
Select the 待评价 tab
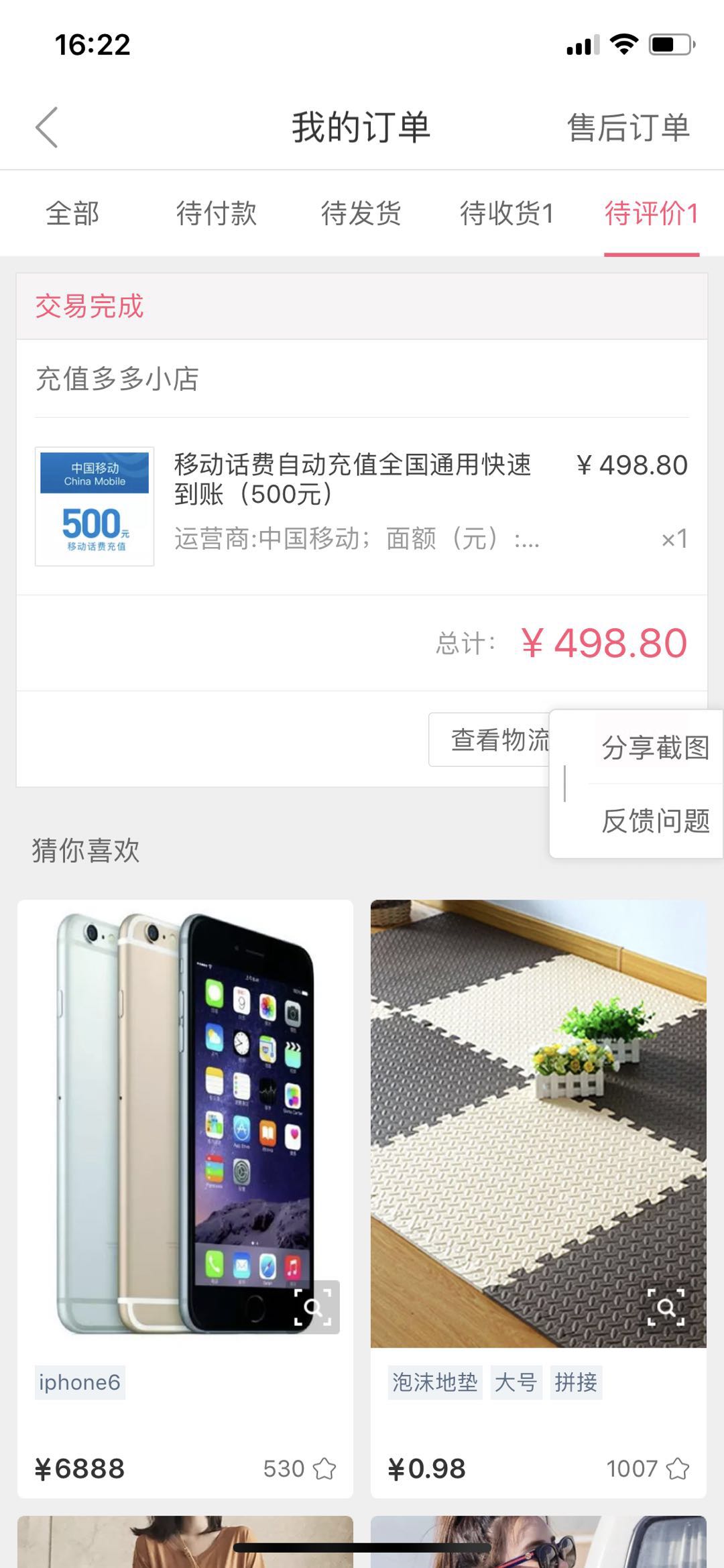(651, 214)
